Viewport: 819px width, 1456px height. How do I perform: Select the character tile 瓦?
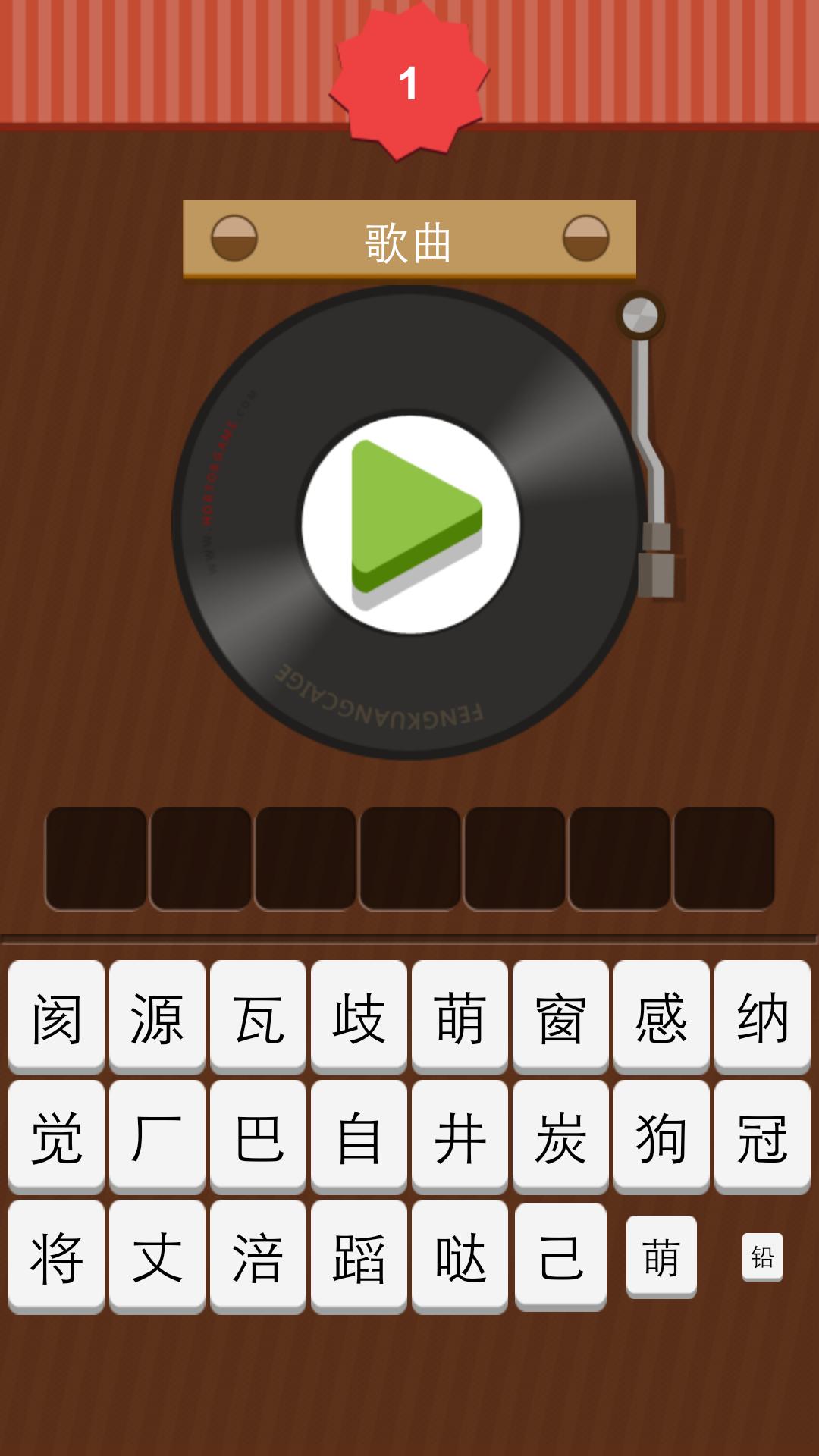(x=258, y=1017)
